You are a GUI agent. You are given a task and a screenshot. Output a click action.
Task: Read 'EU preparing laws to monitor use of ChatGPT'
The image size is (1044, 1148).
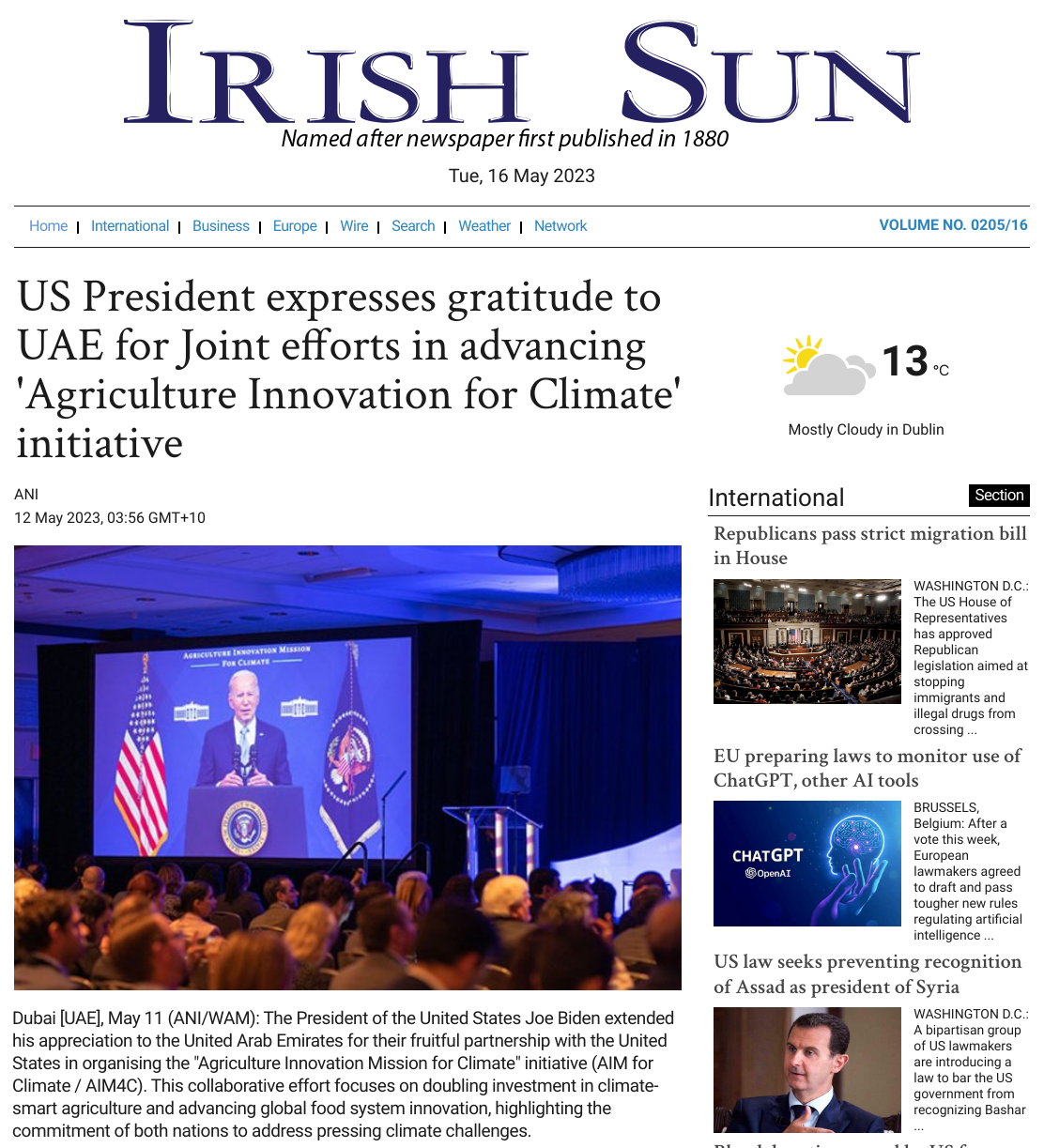tap(867, 768)
